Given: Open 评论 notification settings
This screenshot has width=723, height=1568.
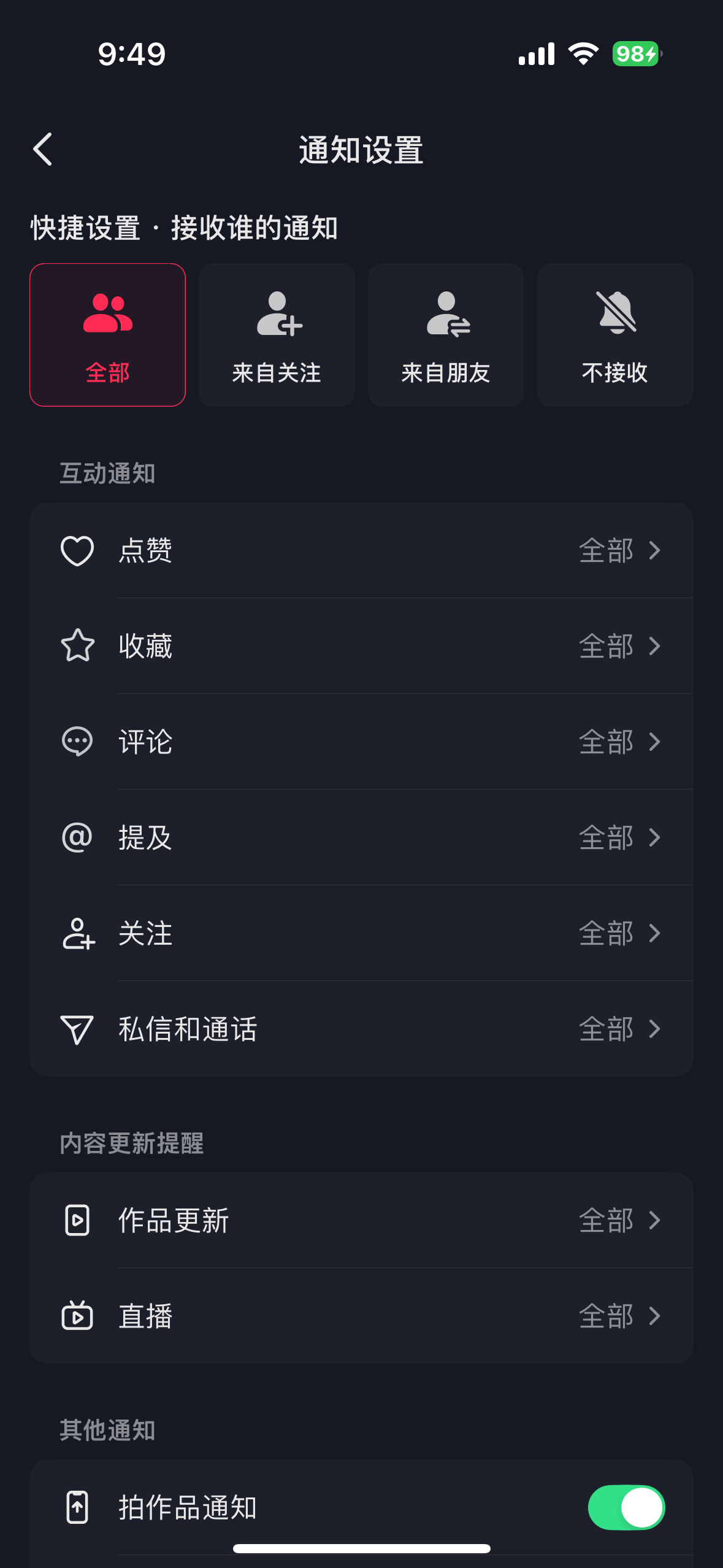Looking at the screenshot, I should click(361, 742).
